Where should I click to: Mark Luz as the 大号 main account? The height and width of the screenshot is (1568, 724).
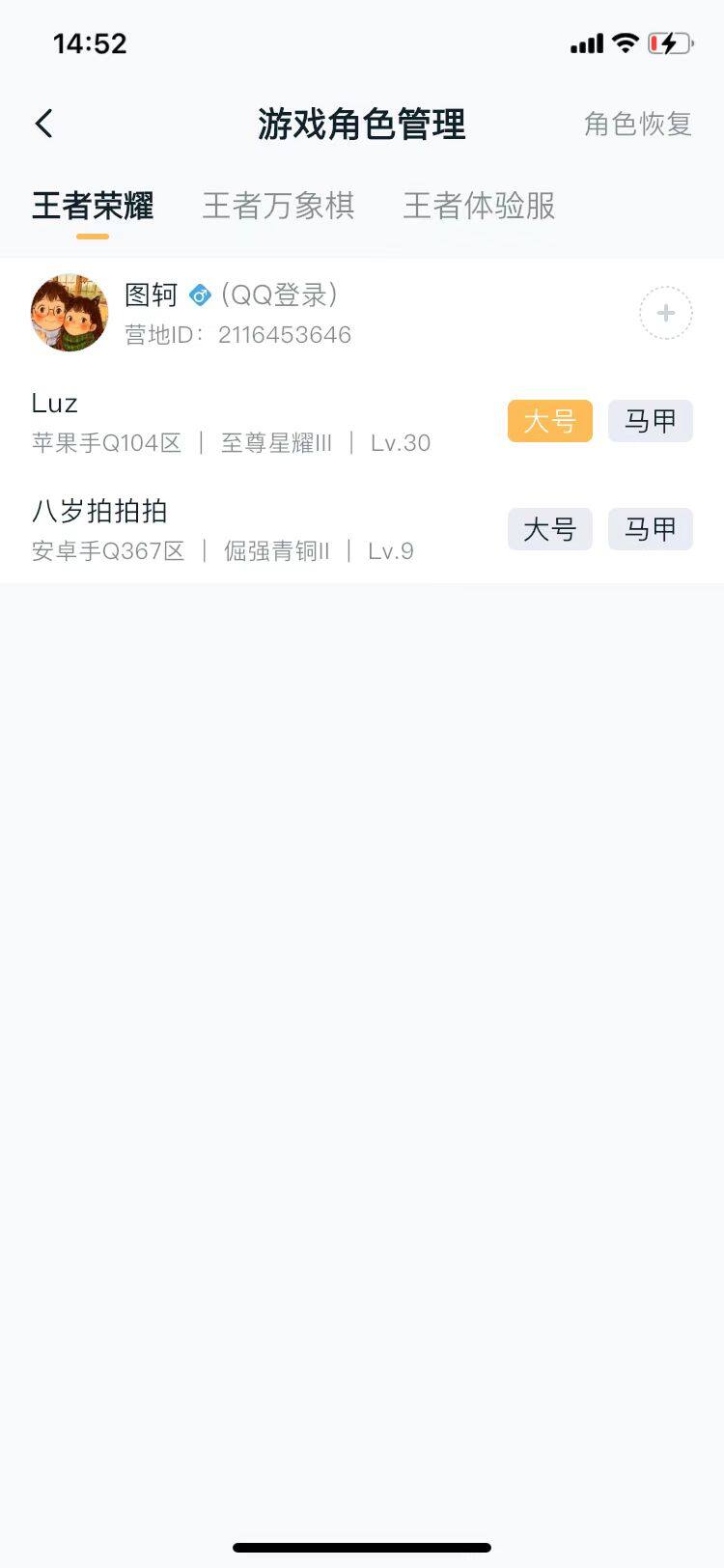pyautogui.click(x=549, y=421)
